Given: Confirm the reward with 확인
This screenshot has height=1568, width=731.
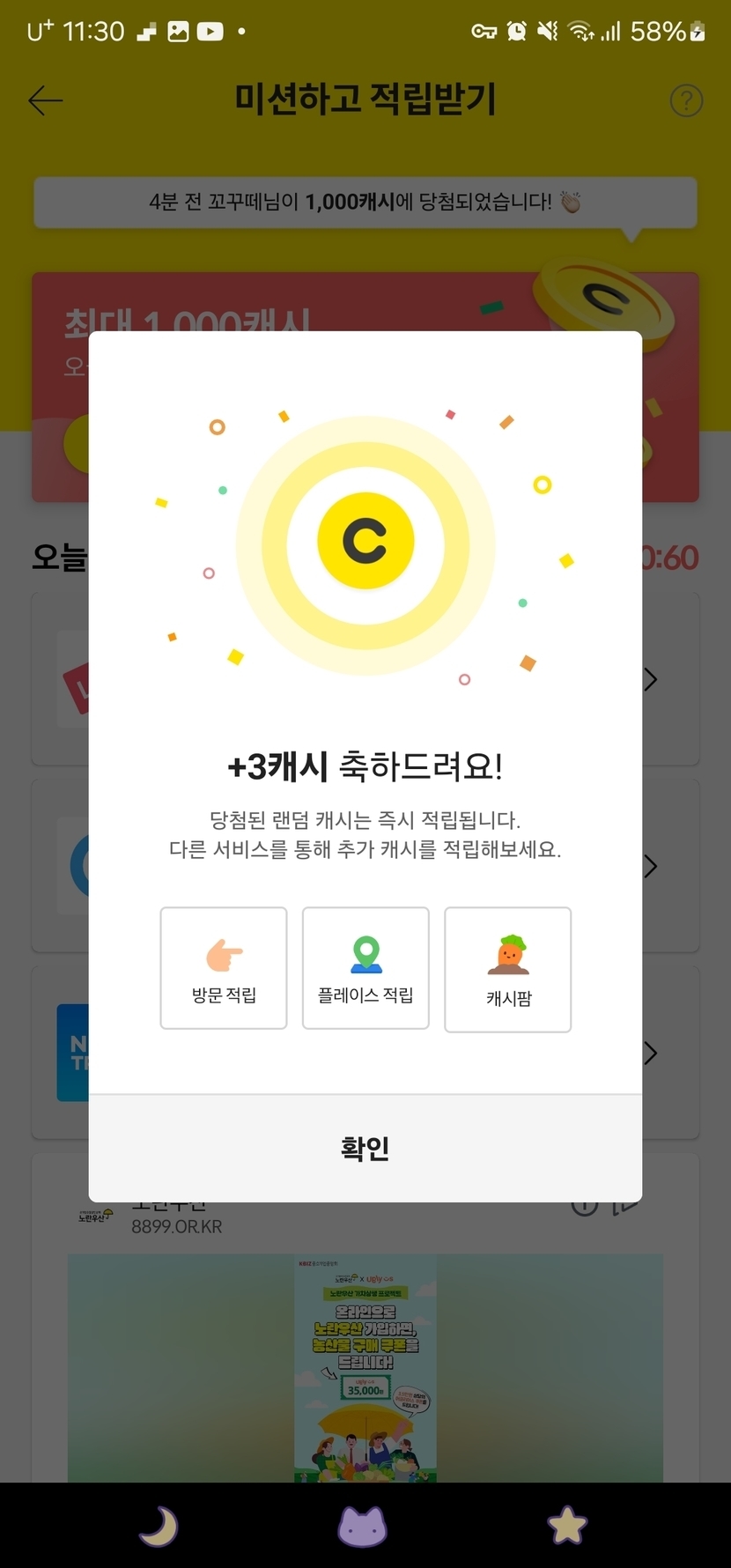Looking at the screenshot, I should tap(365, 1148).
